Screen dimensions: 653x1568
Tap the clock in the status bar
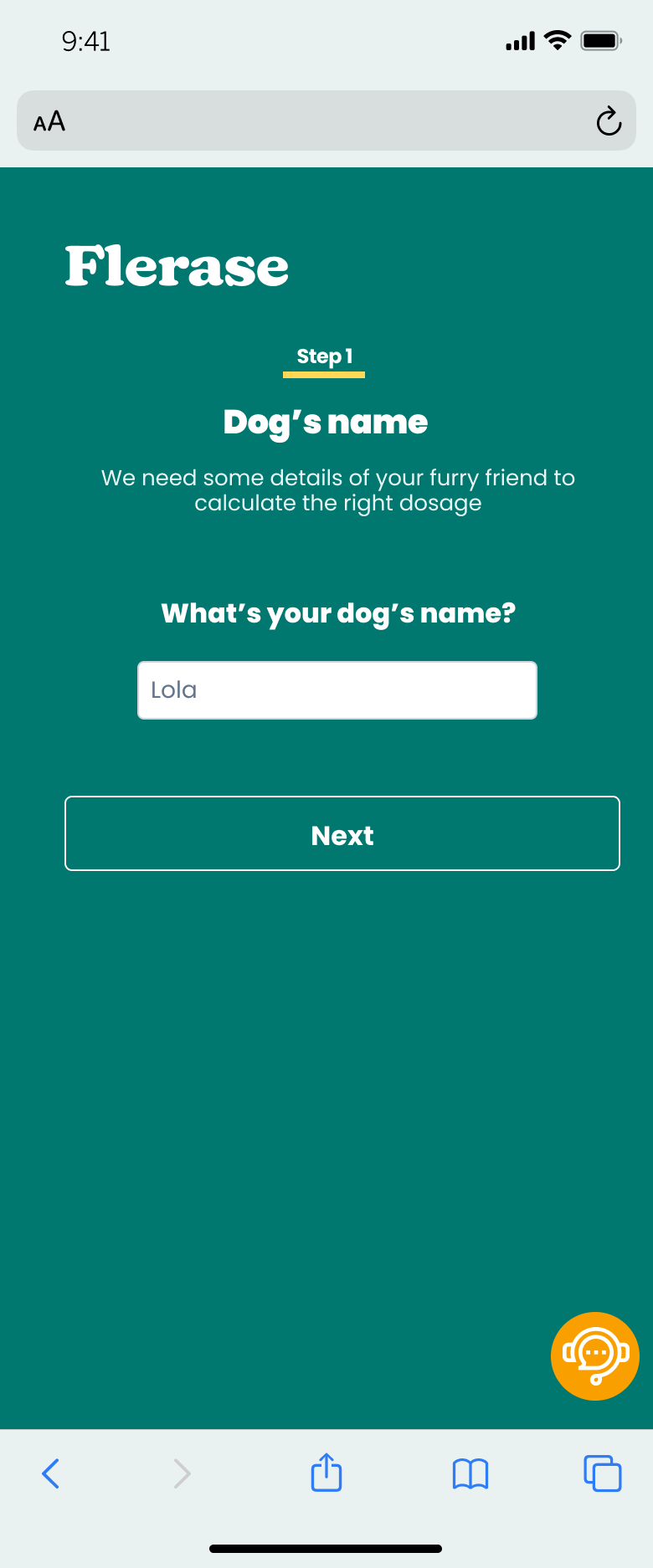(86, 42)
